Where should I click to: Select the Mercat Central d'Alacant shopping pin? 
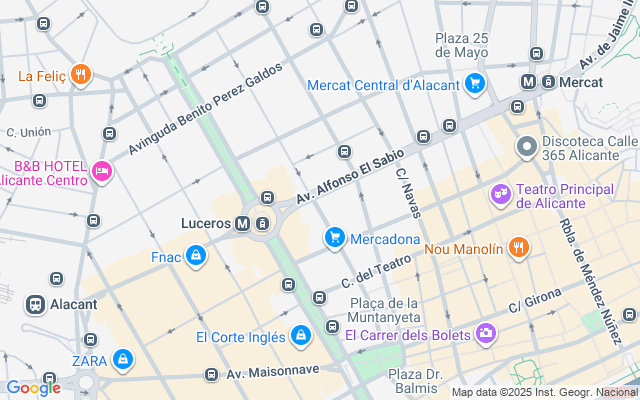(475, 84)
